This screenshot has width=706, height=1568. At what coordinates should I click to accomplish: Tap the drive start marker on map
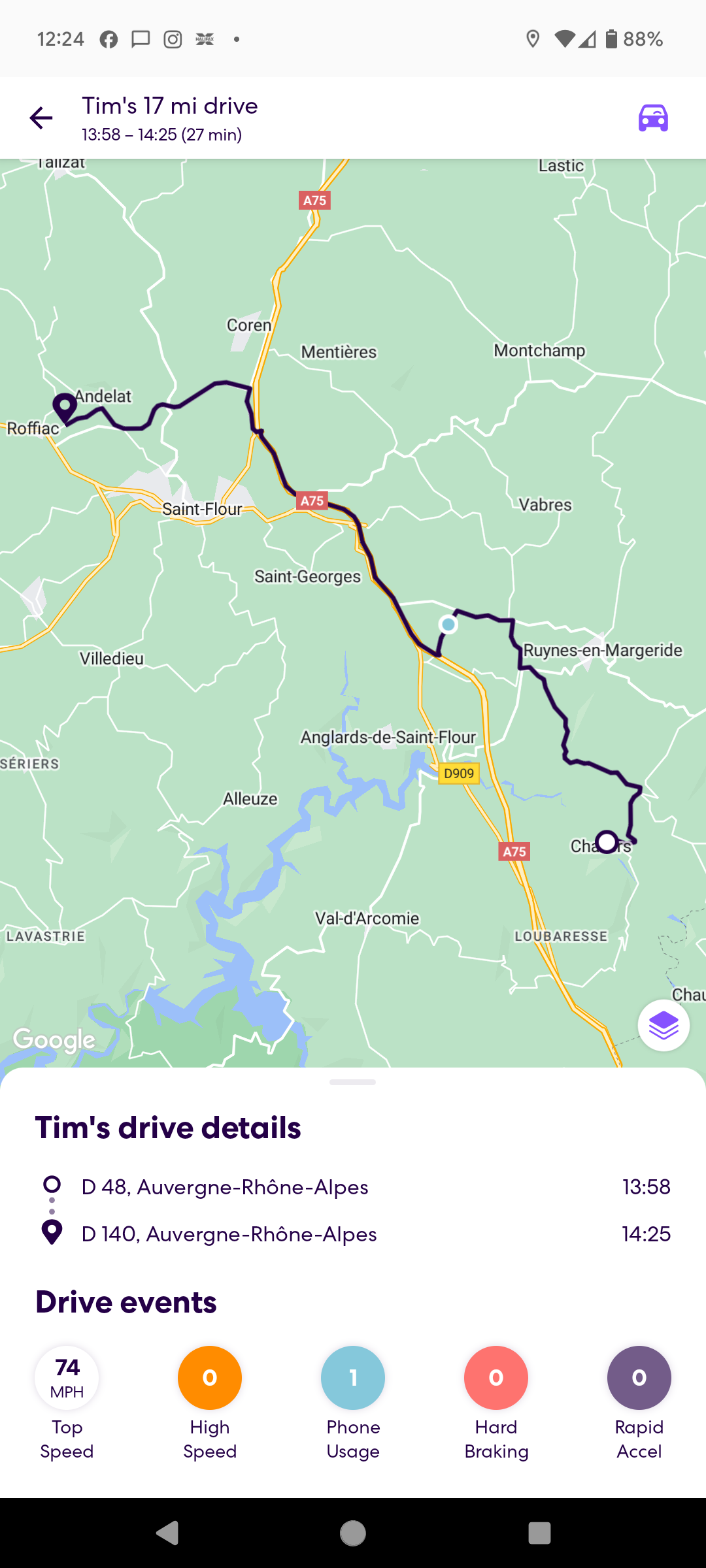607,841
